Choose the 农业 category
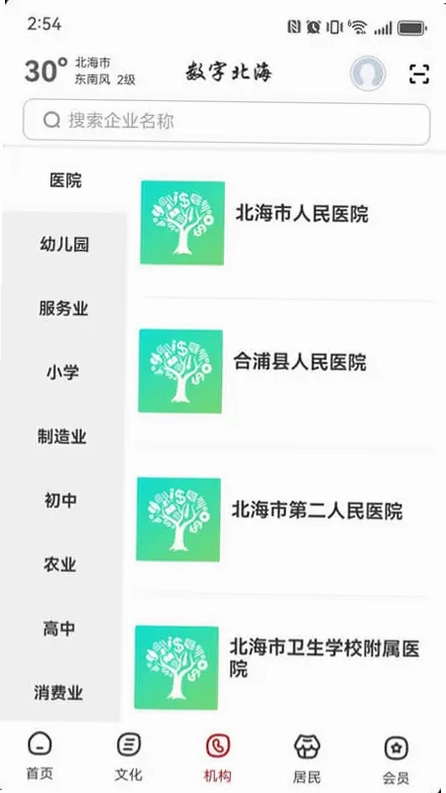This screenshot has width=446, height=793. (60, 564)
